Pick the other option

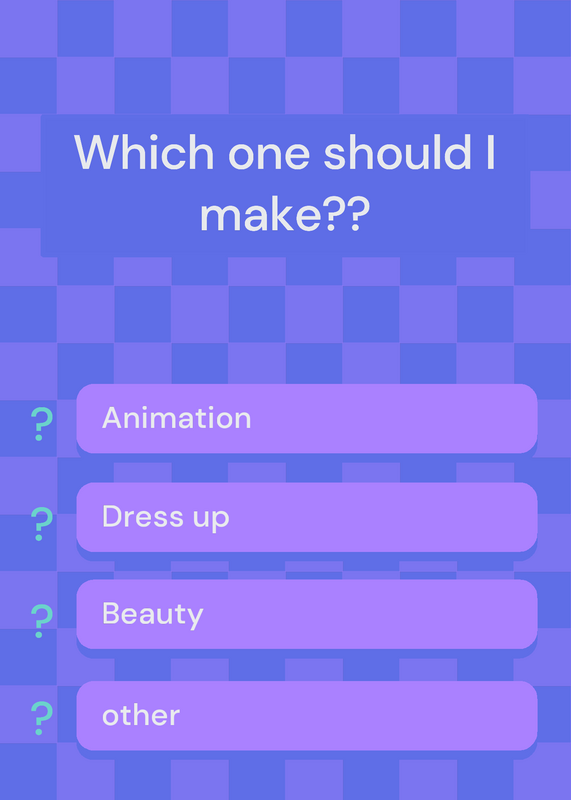pos(307,715)
